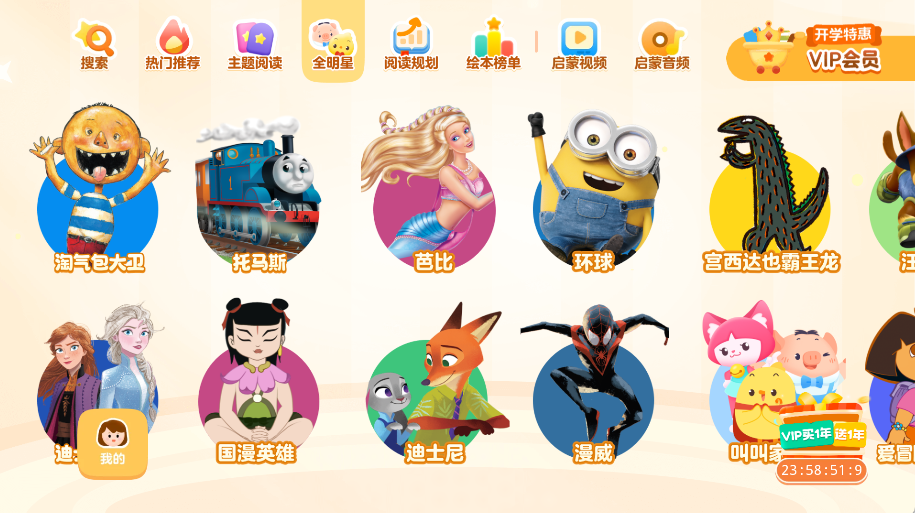Select 国漫英雄 character tile
This screenshot has height=513, width=915.
pos(258,390)
